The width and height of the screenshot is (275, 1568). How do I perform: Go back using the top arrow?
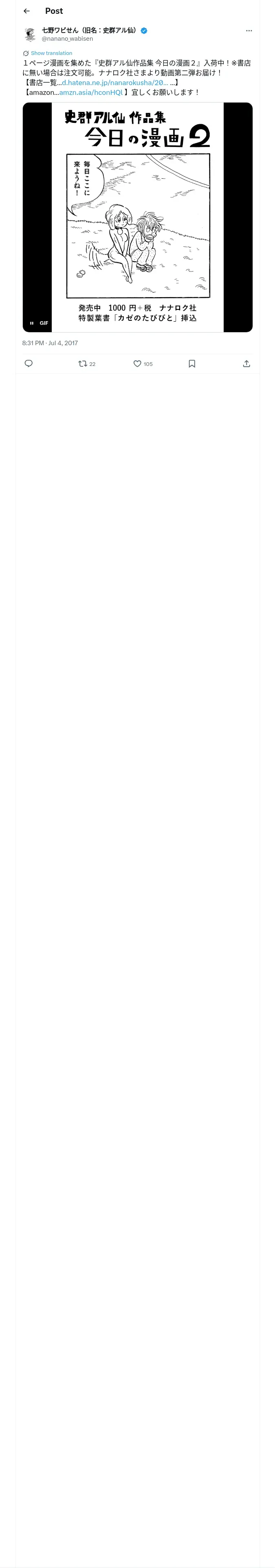point(26,11)
